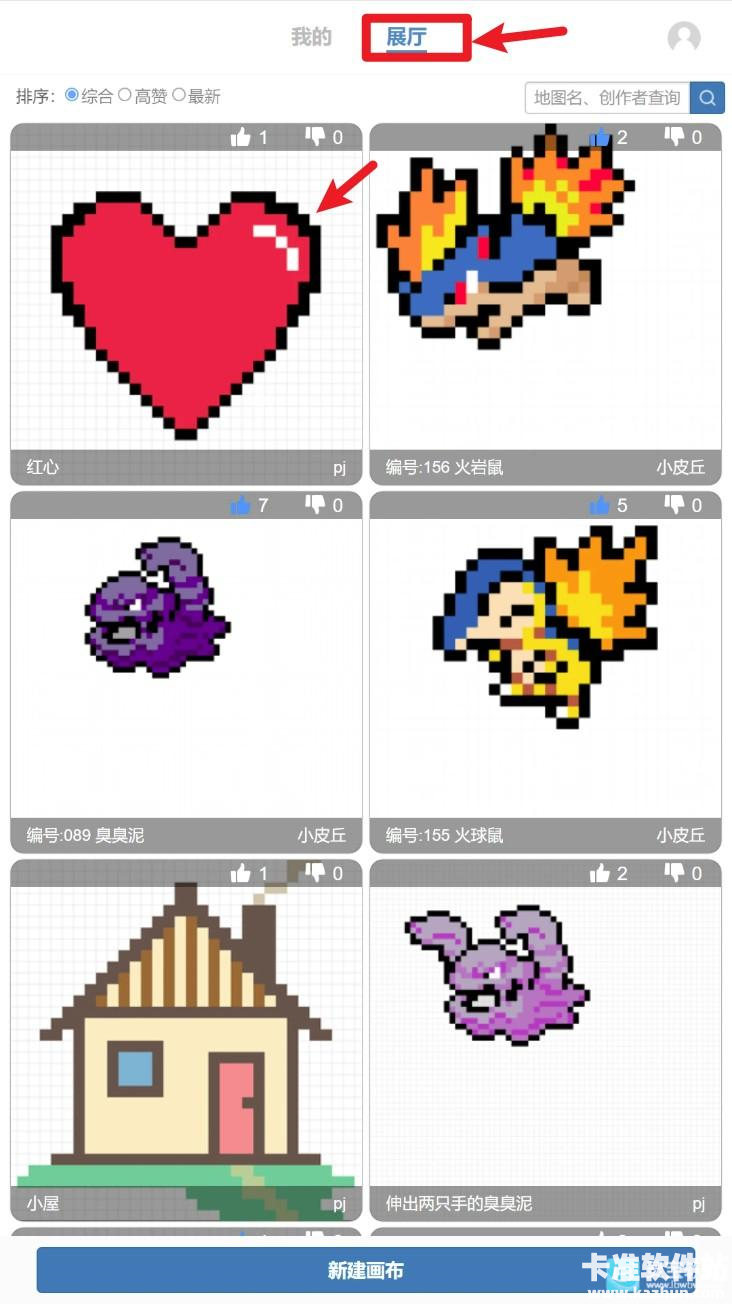Open the search magnifier icon
This screenshot has height=1304, width=732.
pos(707,98)
